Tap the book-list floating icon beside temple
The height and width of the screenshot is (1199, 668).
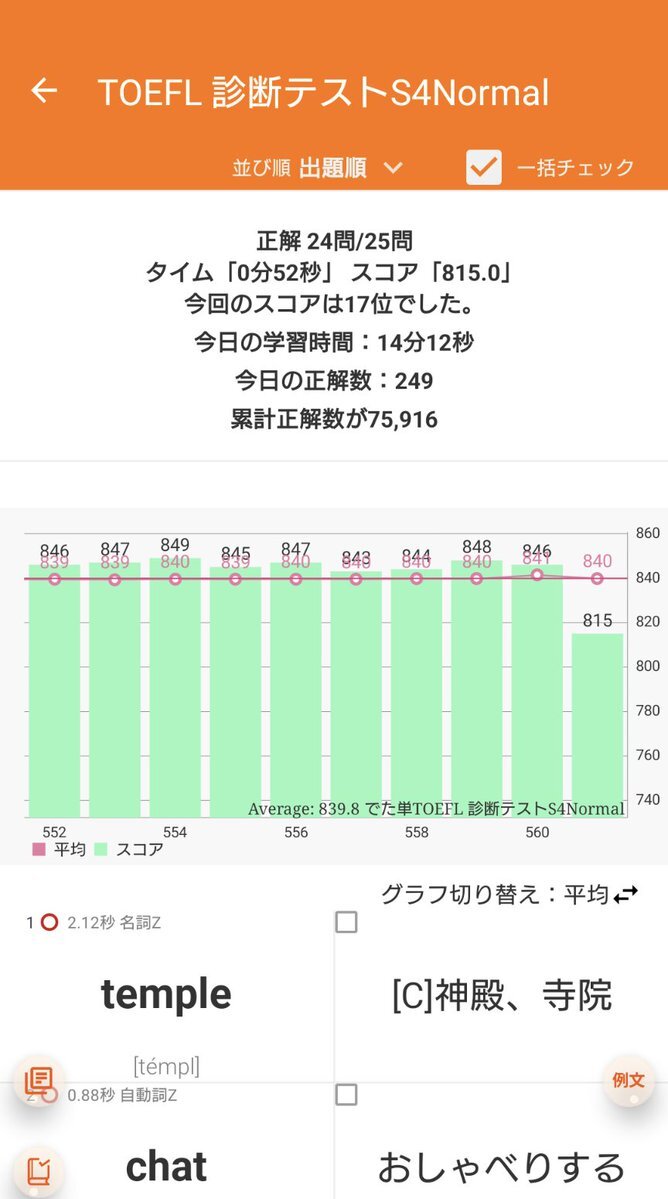click(x=39, y=1081)
